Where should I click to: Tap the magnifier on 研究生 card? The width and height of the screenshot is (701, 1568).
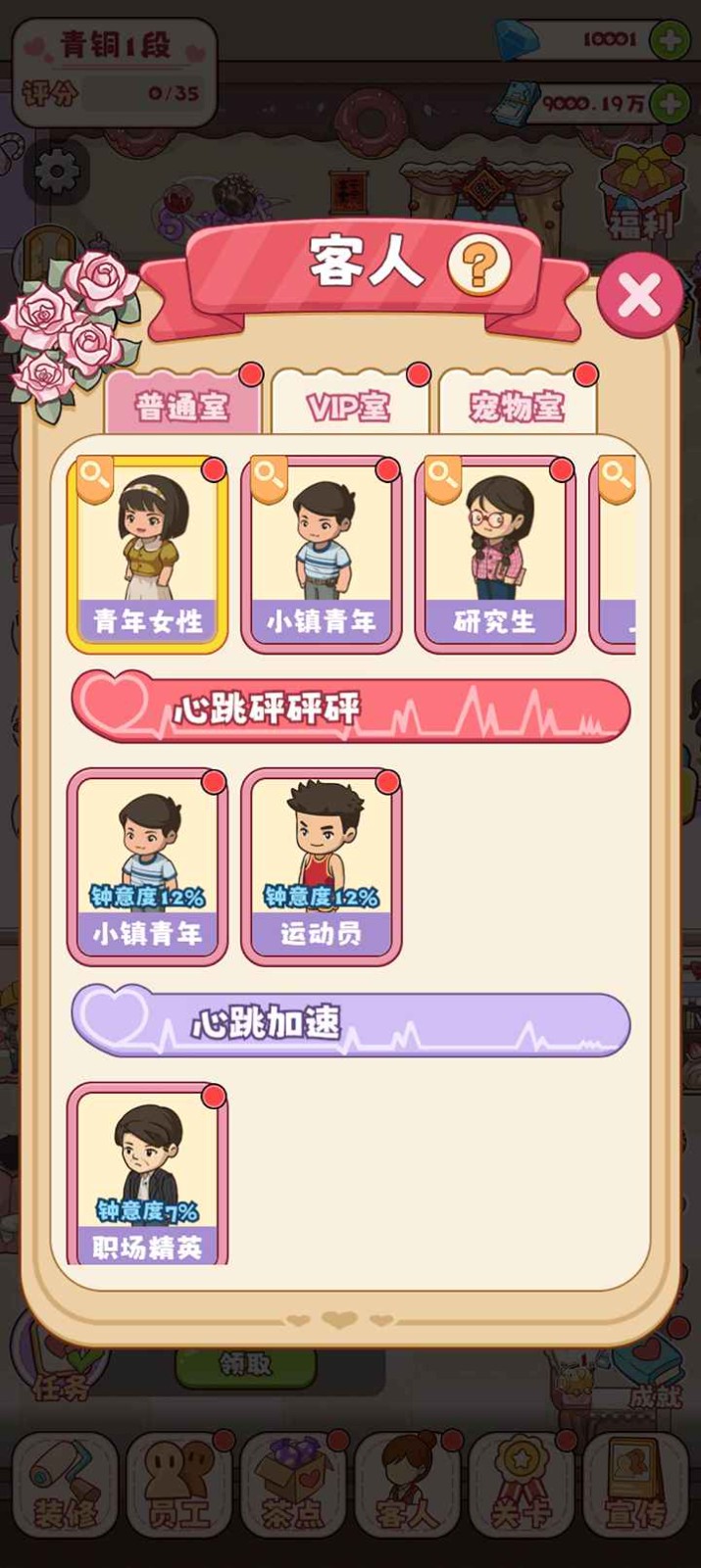pyautogui.click(x=443, y=478)
